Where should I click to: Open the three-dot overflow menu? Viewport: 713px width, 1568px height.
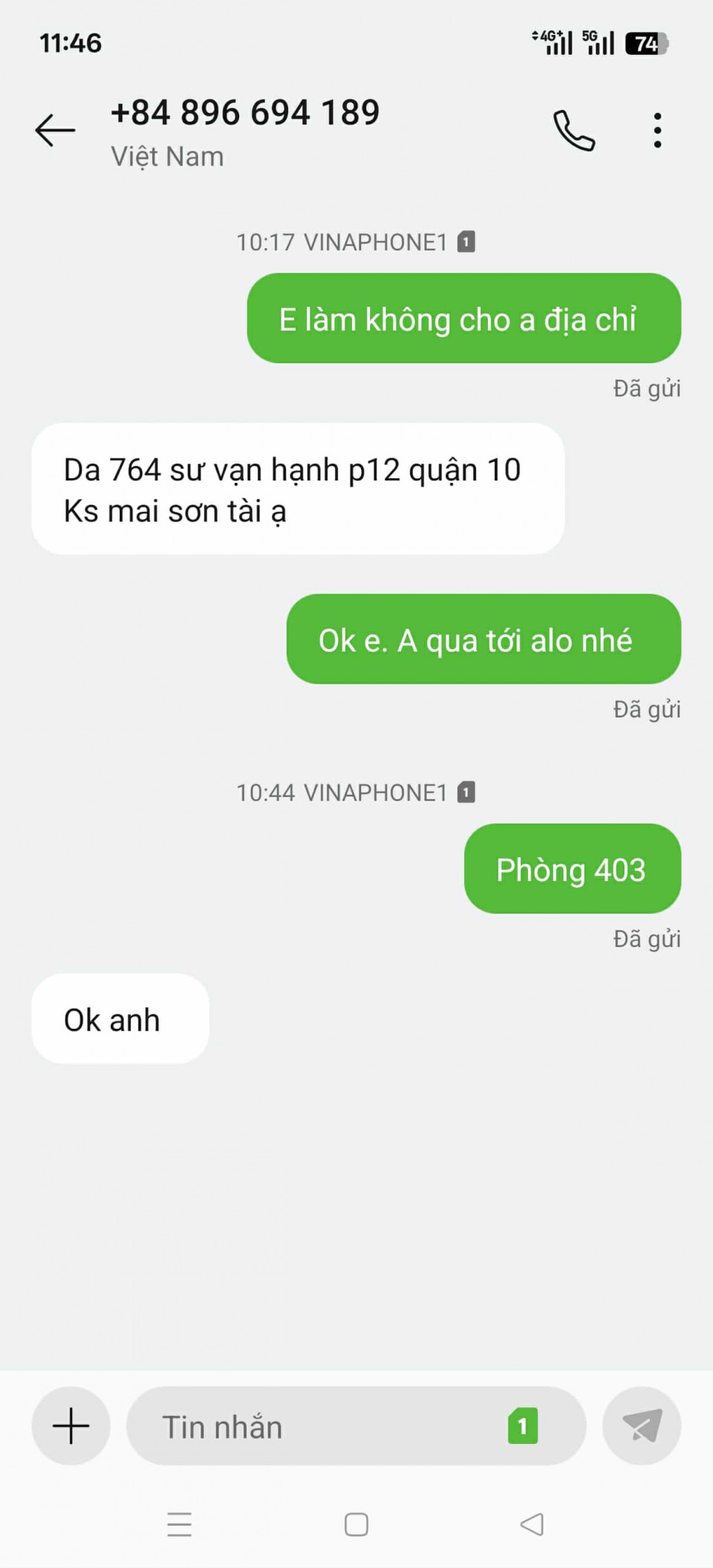pyautogui.click(x=657, y=131)
